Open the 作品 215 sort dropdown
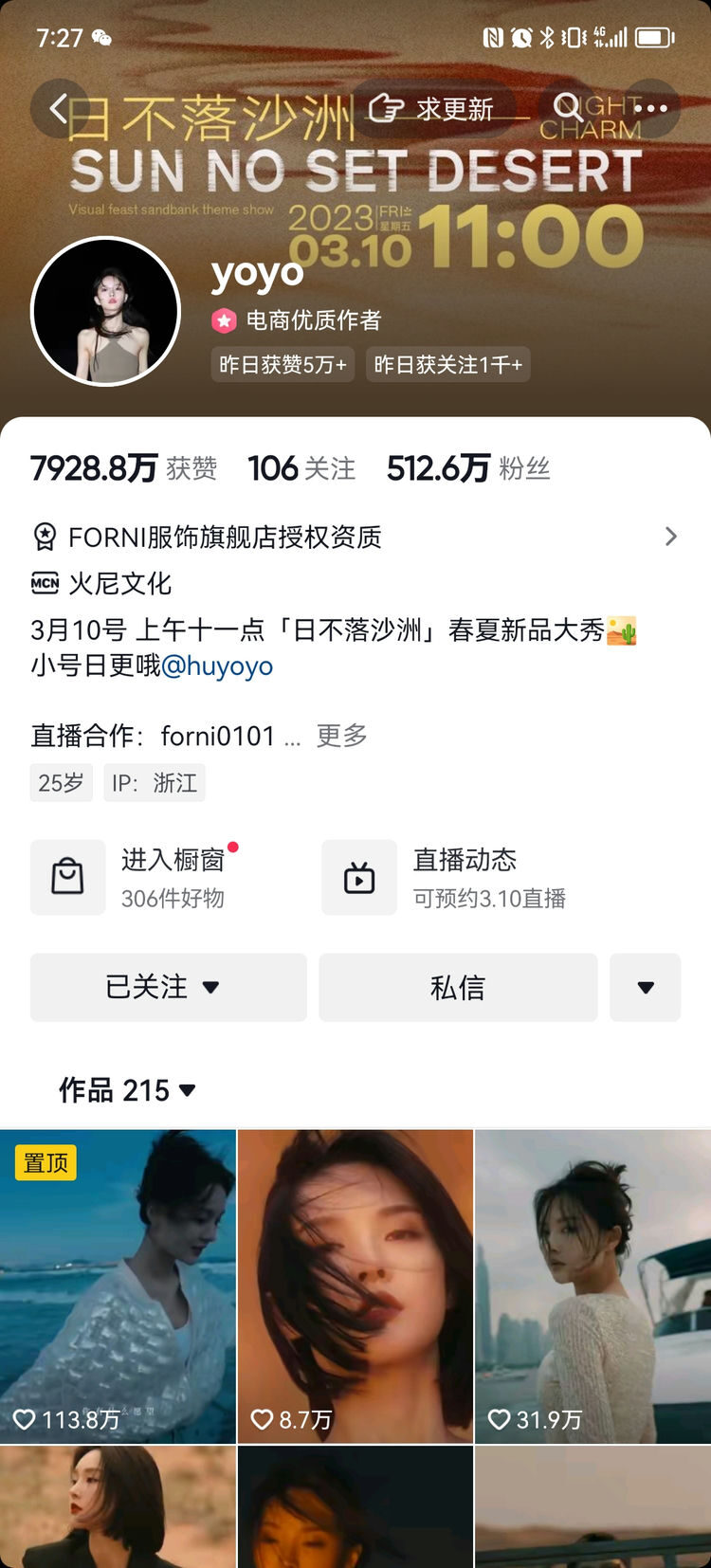 (x=186, y=1090)
